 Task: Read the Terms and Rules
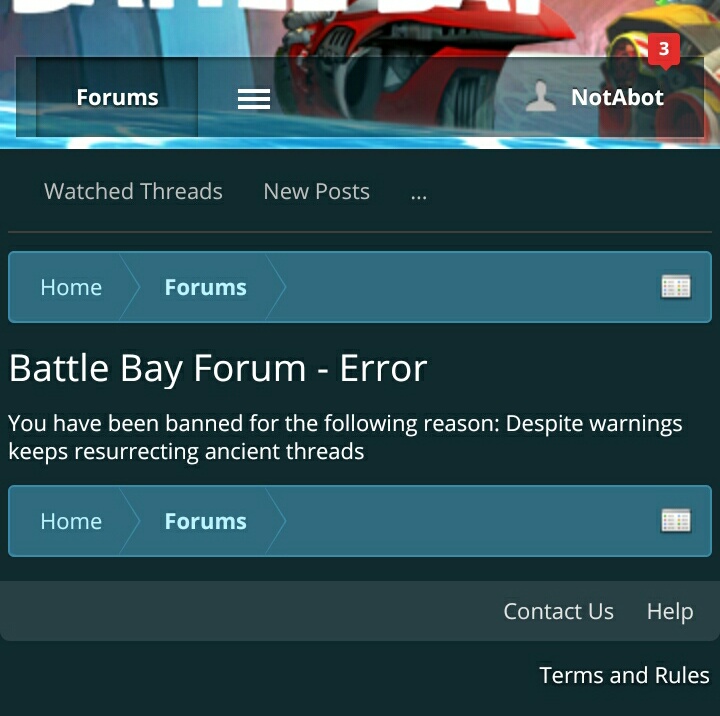pyautogui.click(x=624, y=675)
